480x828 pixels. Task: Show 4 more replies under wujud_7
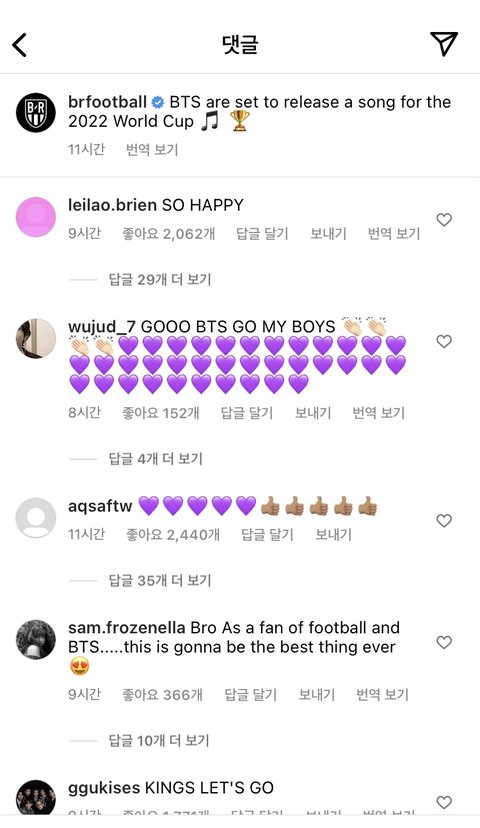coord(155,459)
